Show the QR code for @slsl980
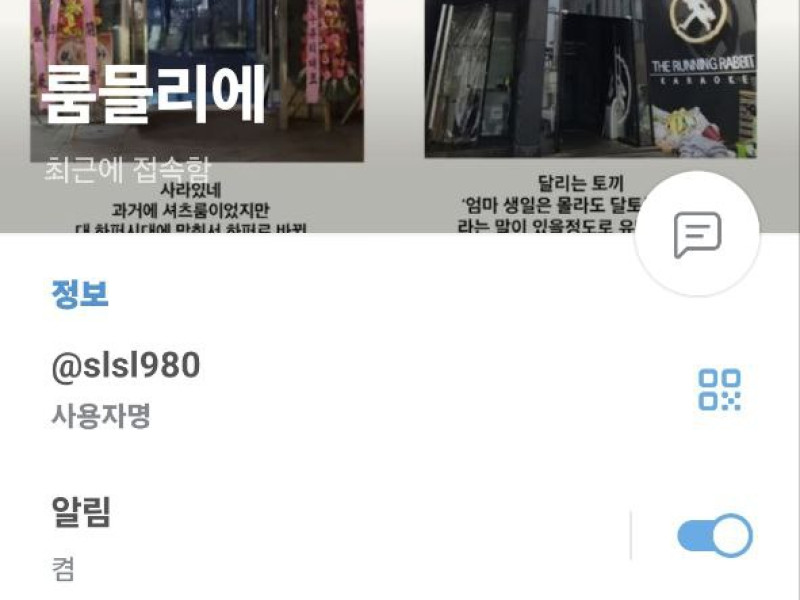The height and width of the screenshot is (600, 800). pyautogui.click(x=719, y=390)
